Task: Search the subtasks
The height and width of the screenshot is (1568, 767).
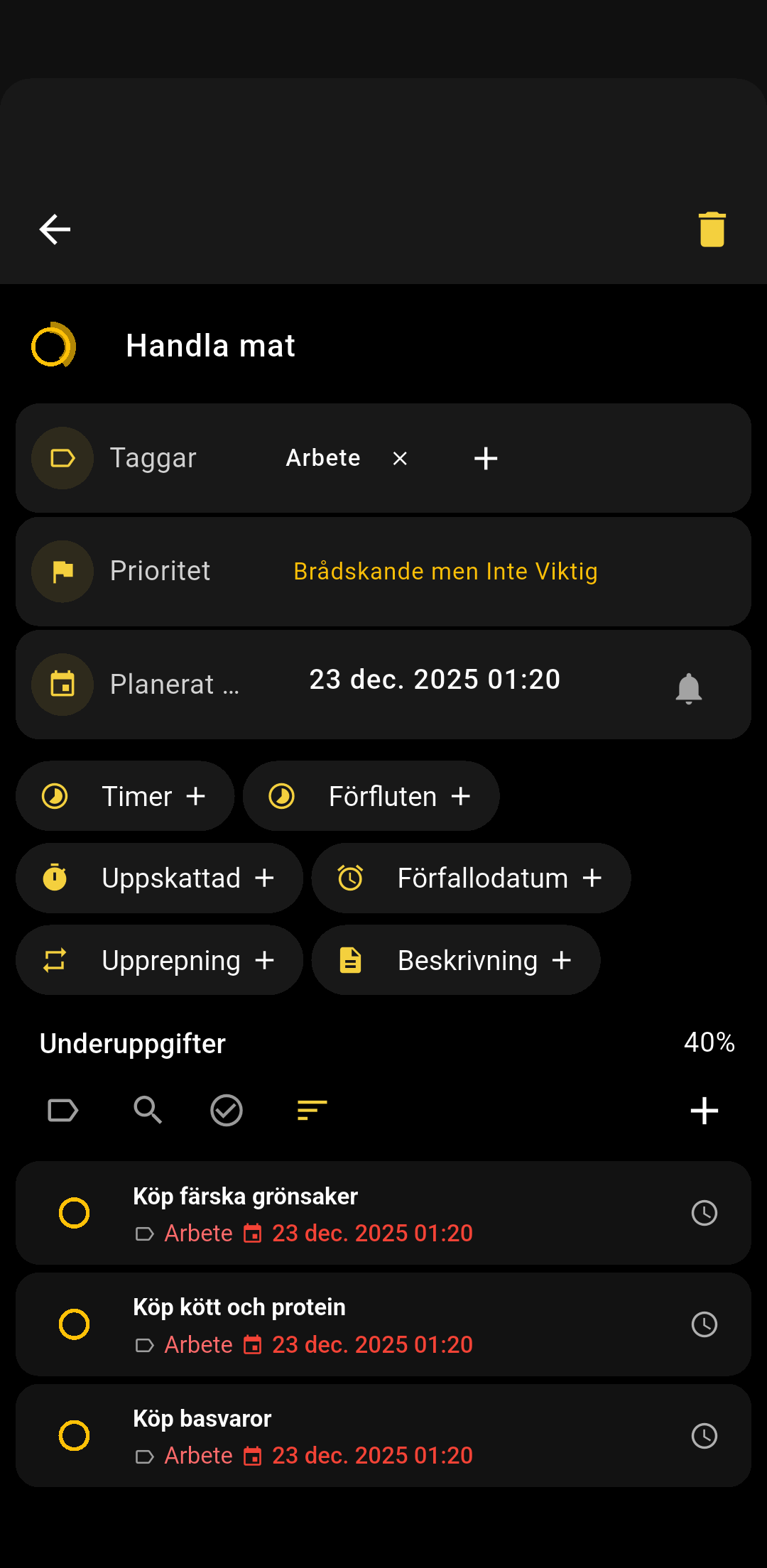Action: tap(148, 1110)
